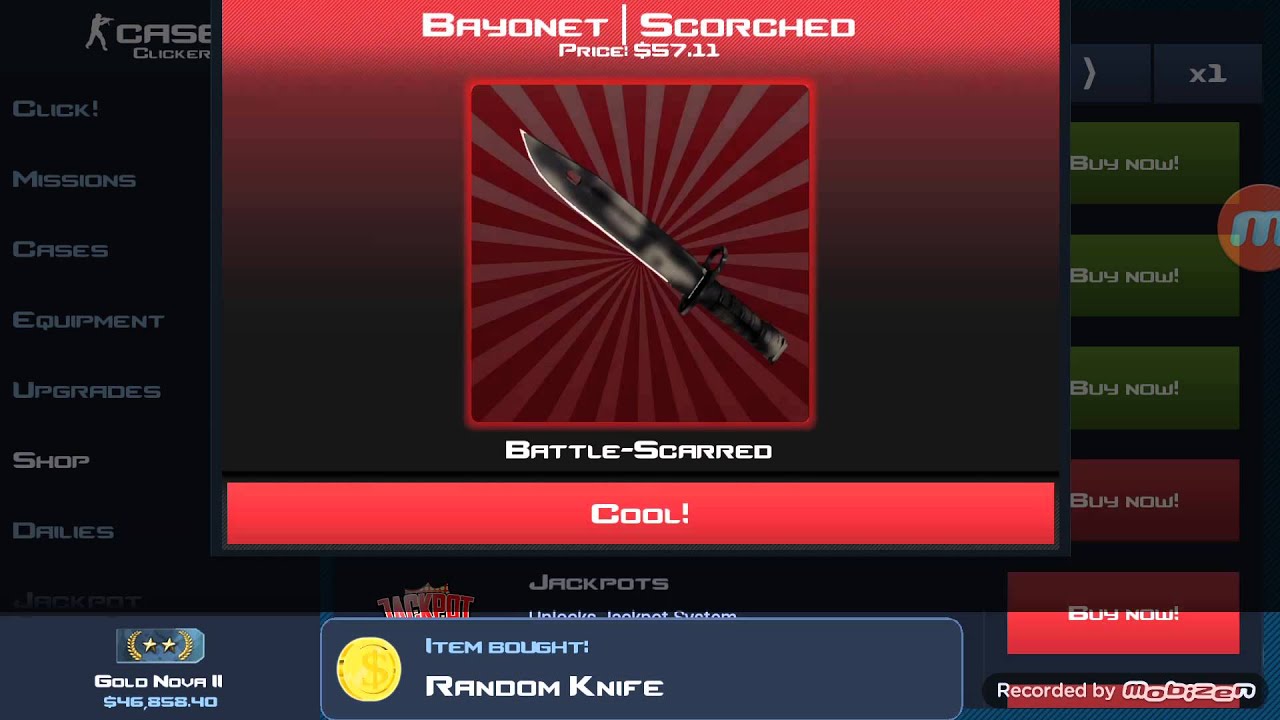Open Dailies rewards
The image size is (1280, 720).
[x=63, y=531]
